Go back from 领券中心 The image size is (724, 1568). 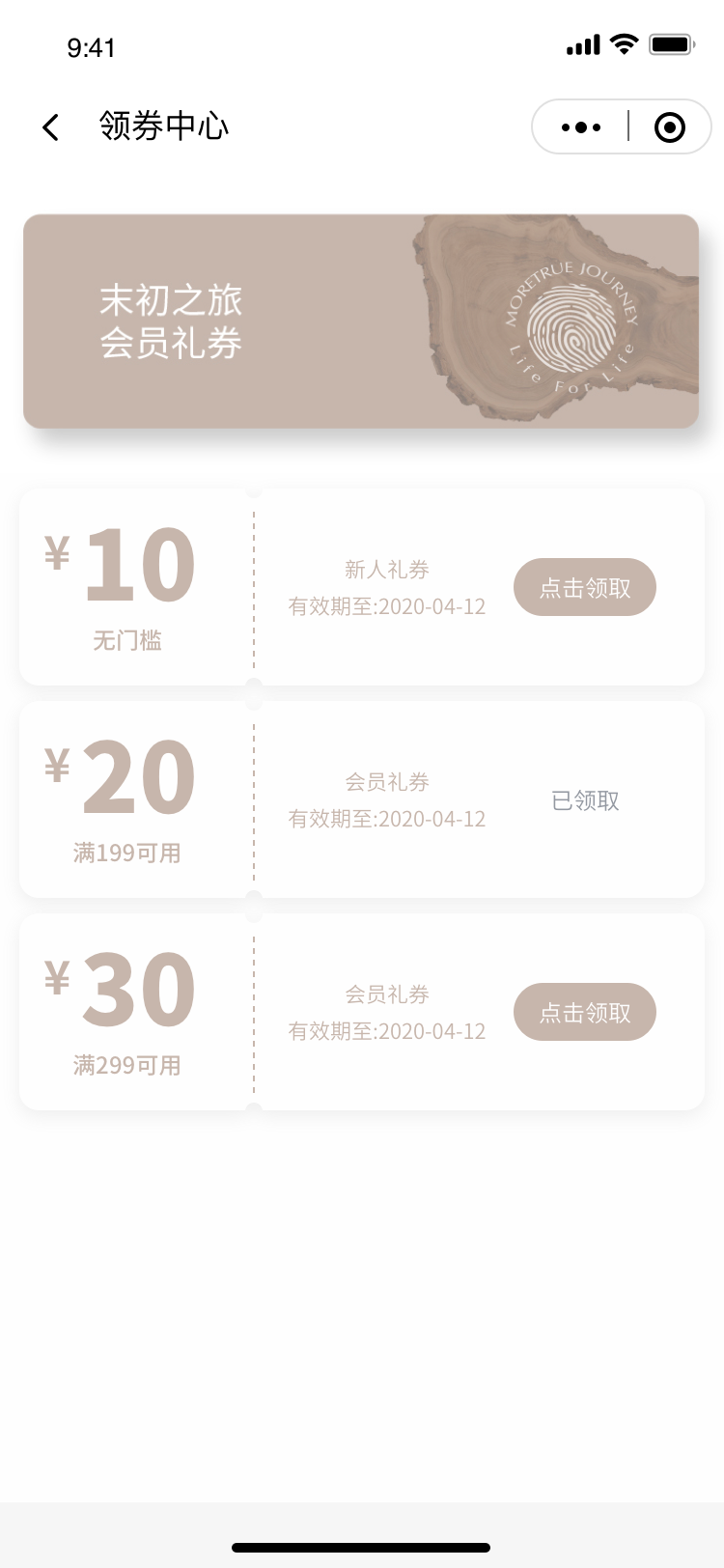pos(51,126)
